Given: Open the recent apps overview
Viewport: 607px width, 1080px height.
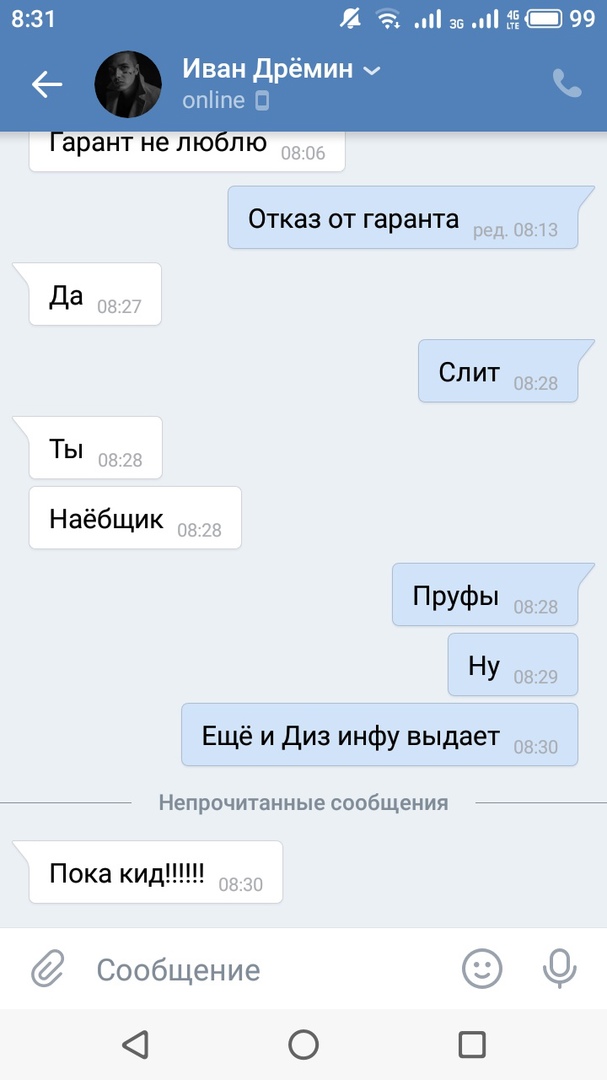Looking at the screenshot, I should pyautogui.click(x=471, y=1045).
